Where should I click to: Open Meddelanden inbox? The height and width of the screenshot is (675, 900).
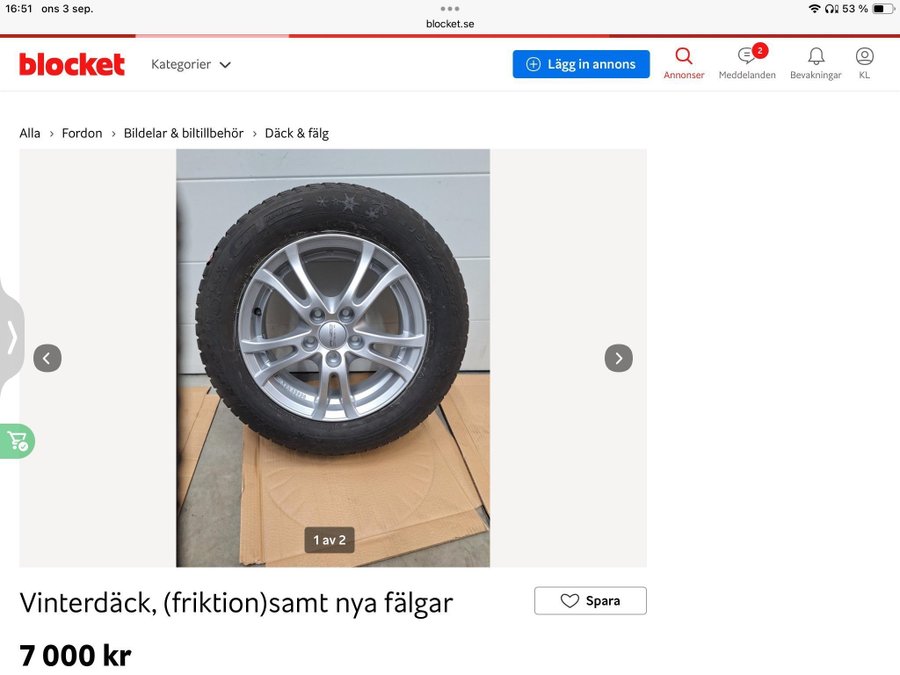[x=747, y=63]
